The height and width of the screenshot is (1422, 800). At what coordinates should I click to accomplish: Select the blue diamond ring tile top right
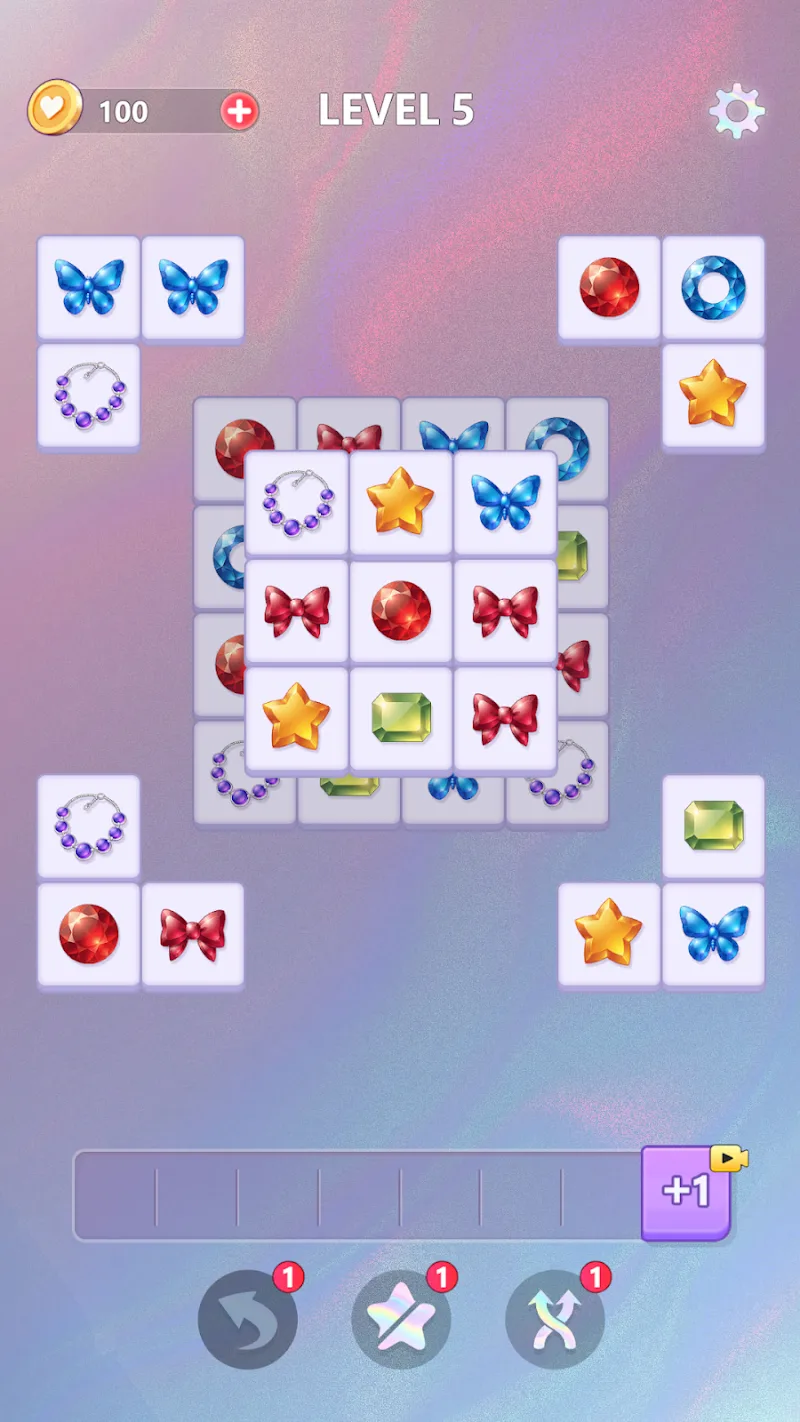[714, 288]
